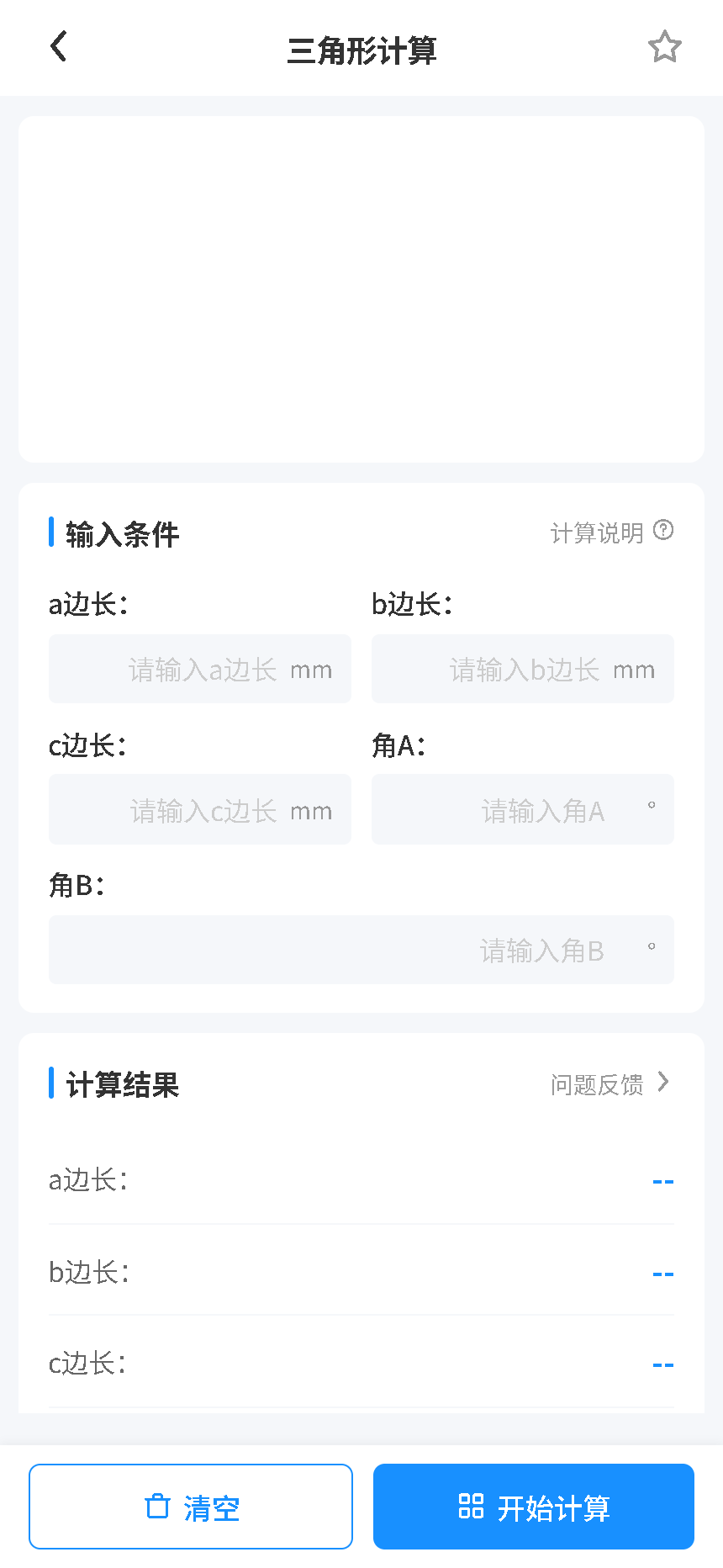Click the 角B input box

pos(361,949)
